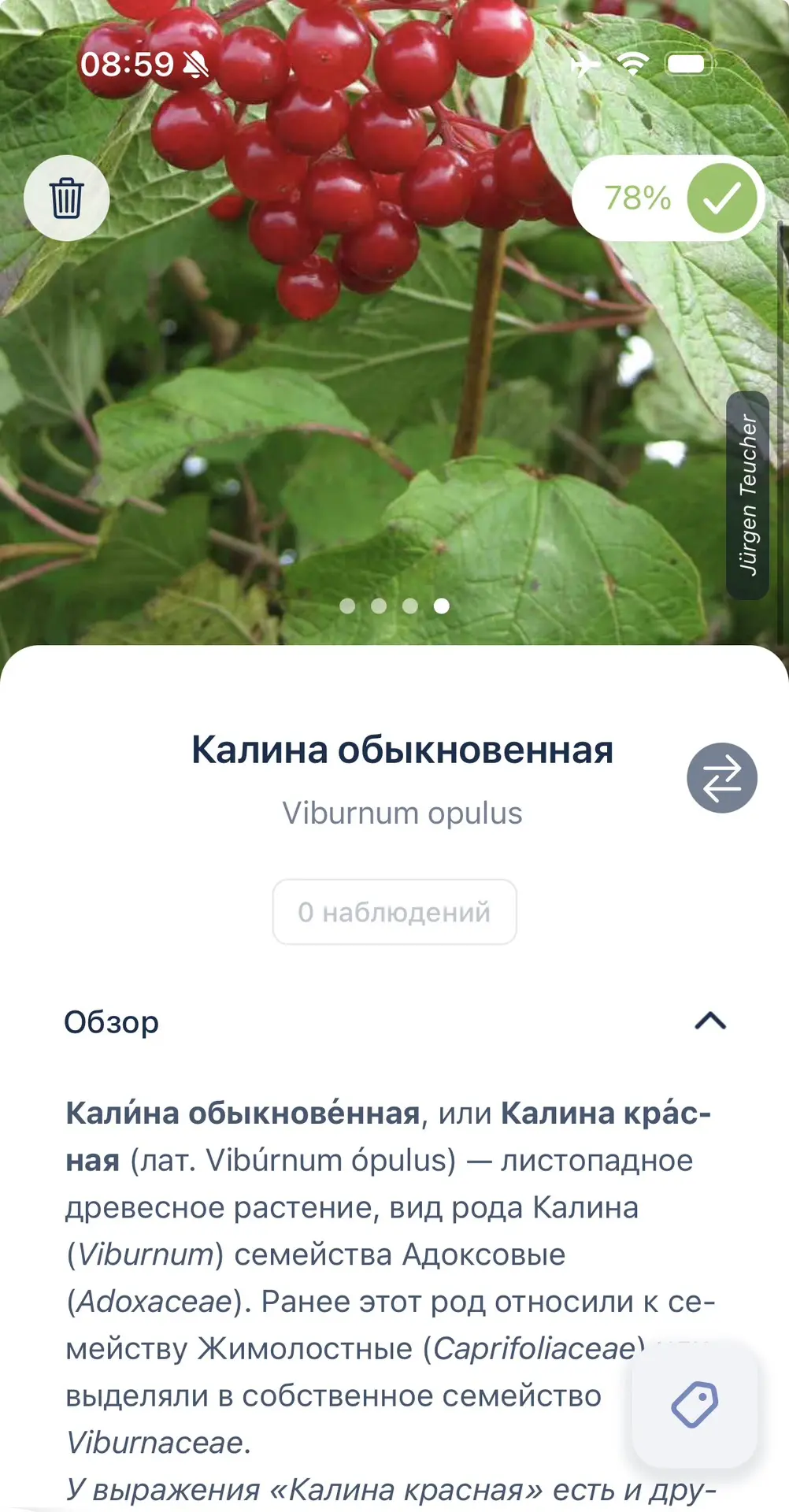789x1512 pixels.
Task: Delete this observation with the trash icon
Action: pyautogui.click(x=67, y=198)
